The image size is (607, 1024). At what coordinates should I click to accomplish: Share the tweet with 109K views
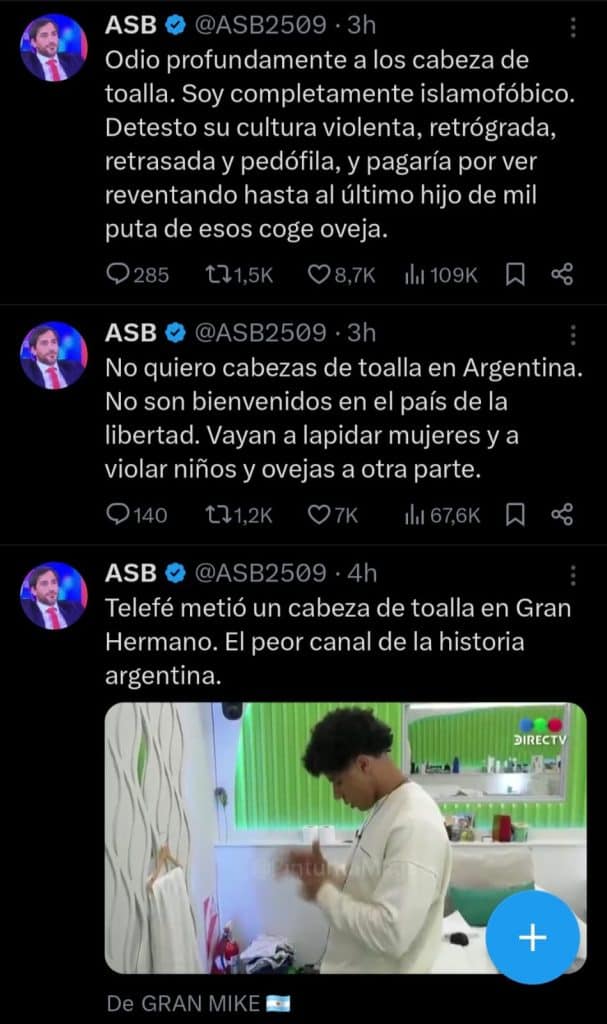[562, 274]
